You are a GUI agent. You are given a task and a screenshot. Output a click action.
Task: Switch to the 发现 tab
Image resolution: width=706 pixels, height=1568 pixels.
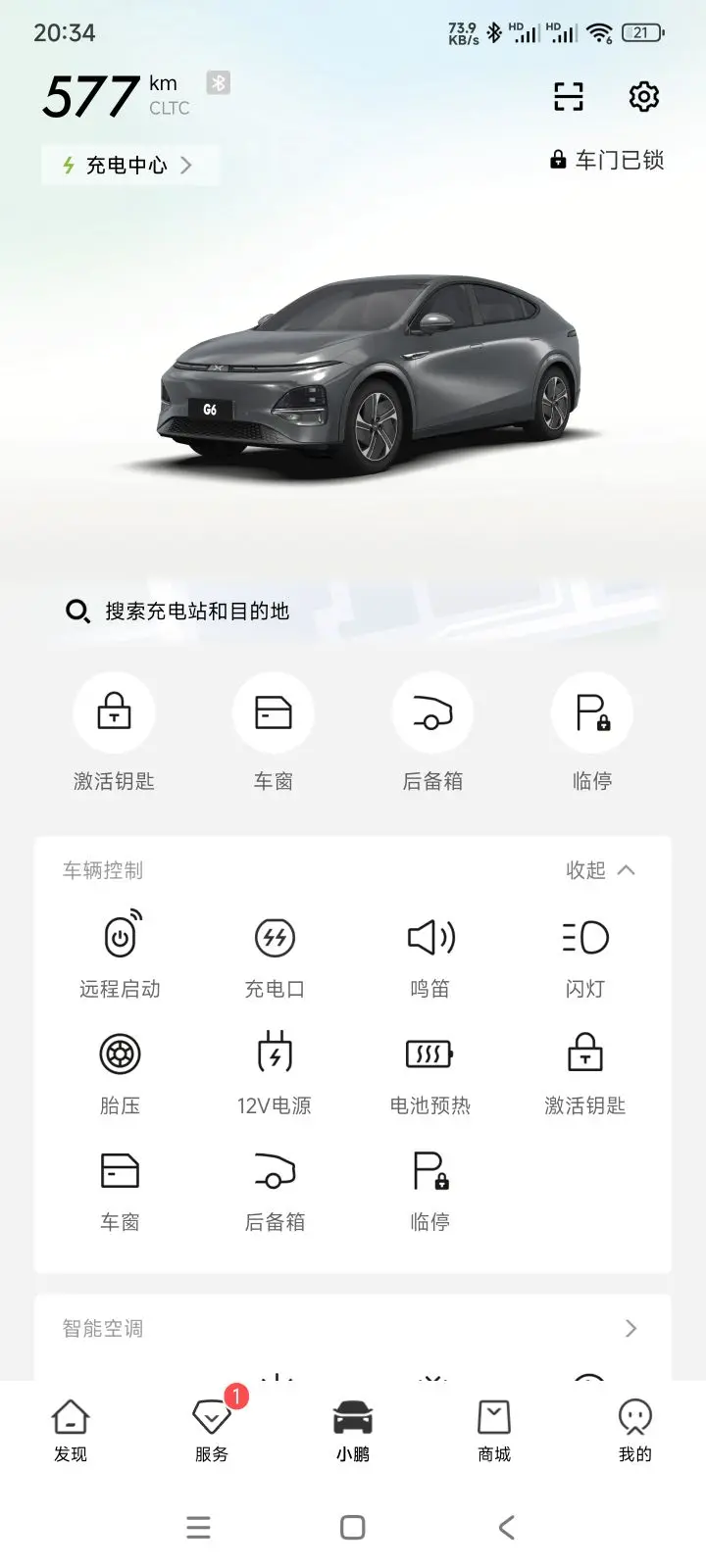click(x=71, y=1431)
